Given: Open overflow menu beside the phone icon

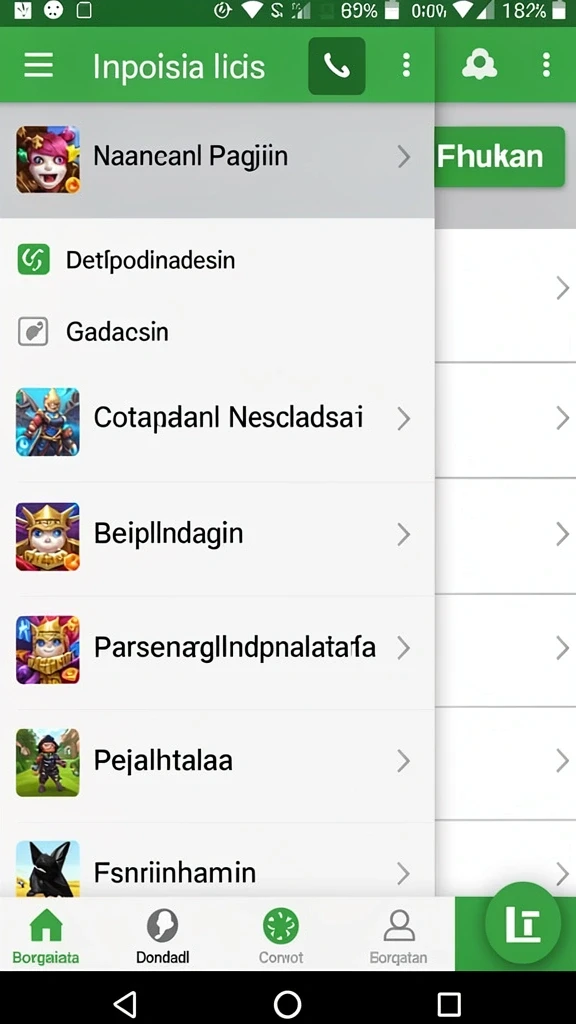Looking at the screenshot, I should [x=406, y=65].
